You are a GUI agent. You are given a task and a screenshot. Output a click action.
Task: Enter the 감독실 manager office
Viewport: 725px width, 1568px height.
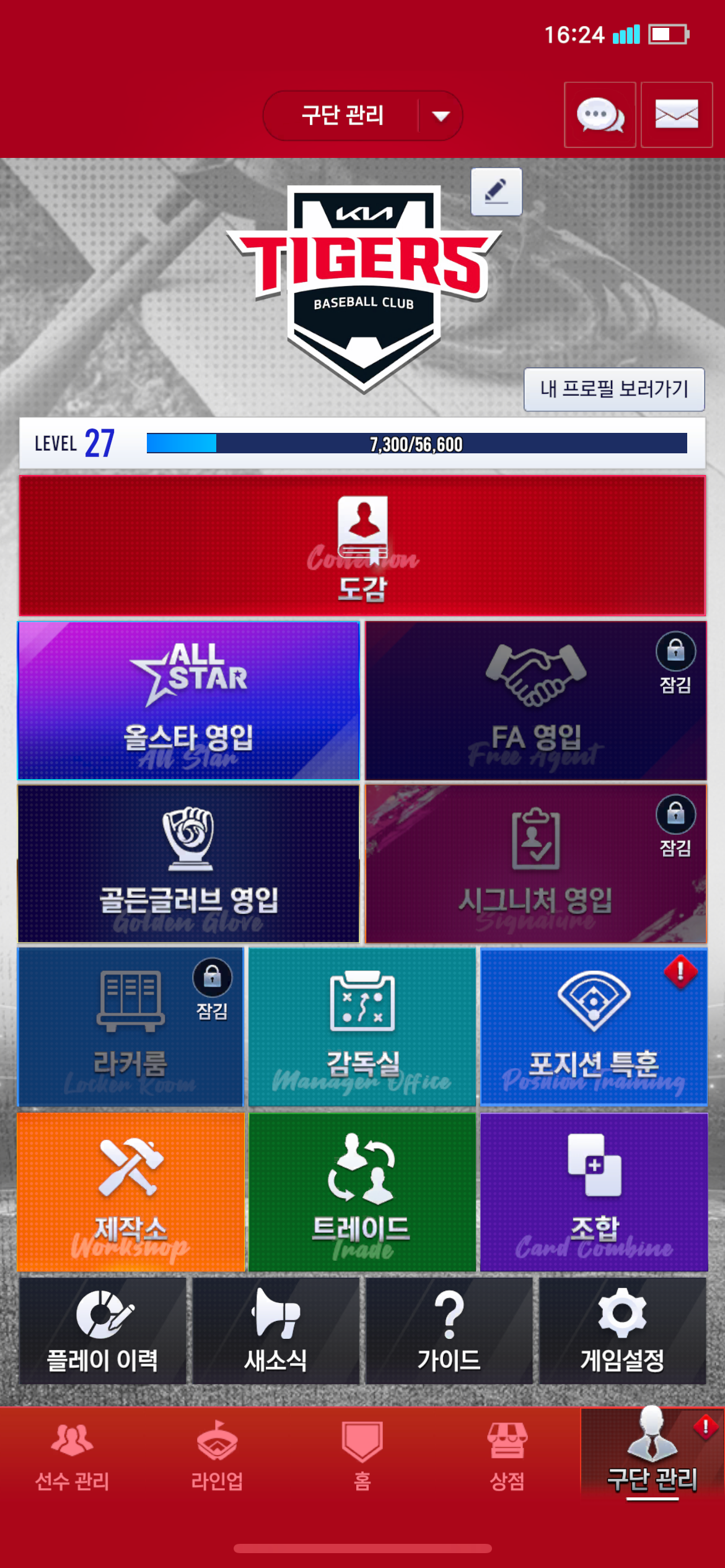362,1027
